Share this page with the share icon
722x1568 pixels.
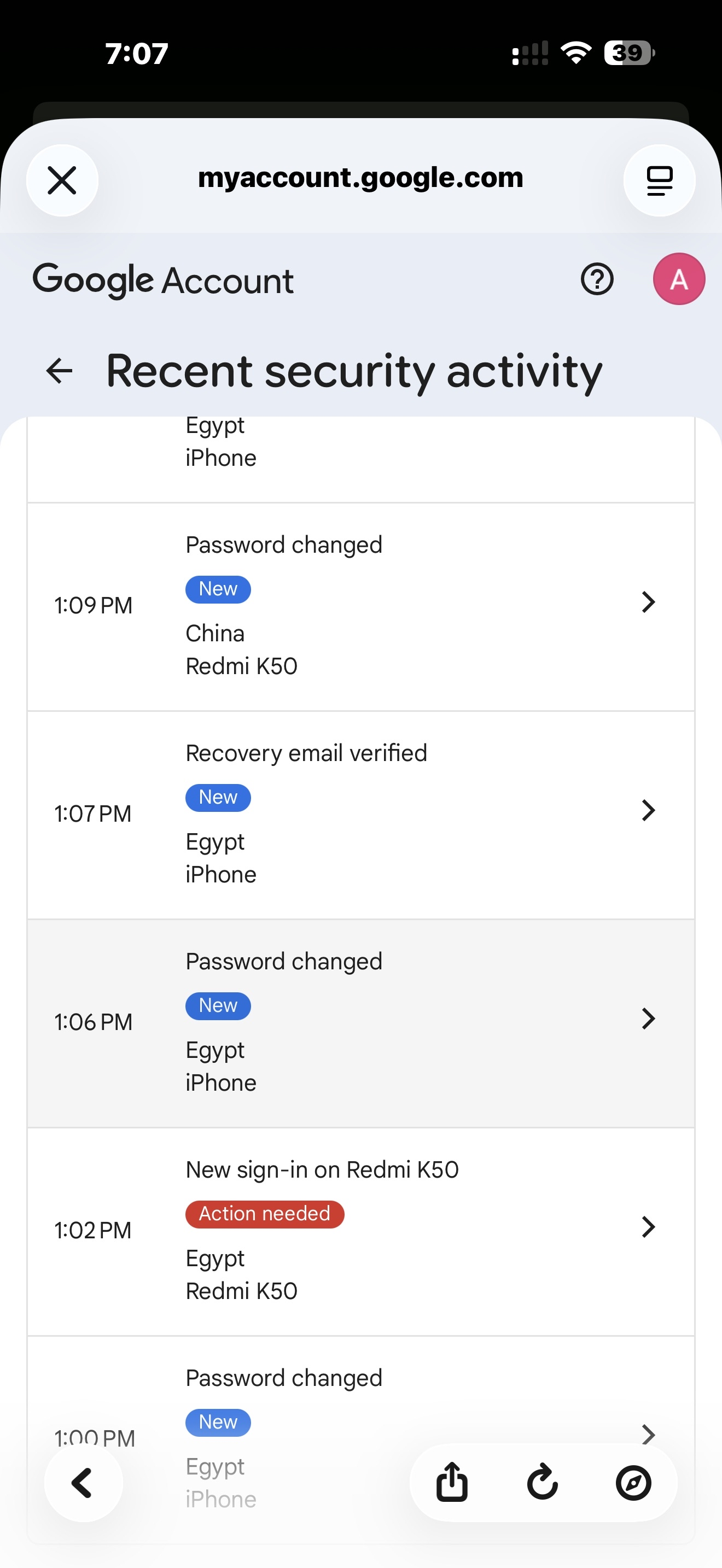(452, 1483)
